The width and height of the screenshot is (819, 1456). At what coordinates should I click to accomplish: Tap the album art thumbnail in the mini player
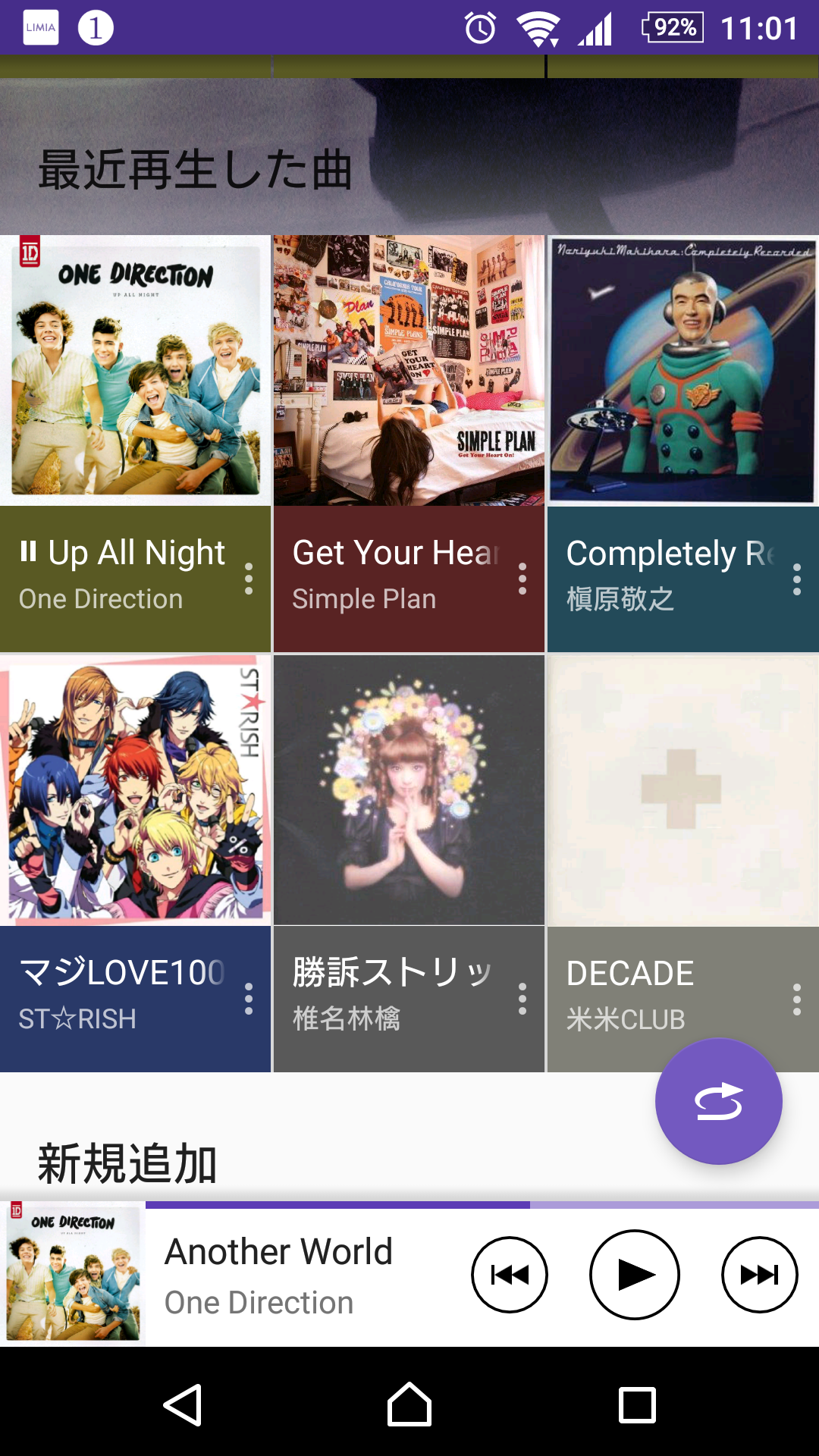pyautogui.click(x=73, y=1275)
